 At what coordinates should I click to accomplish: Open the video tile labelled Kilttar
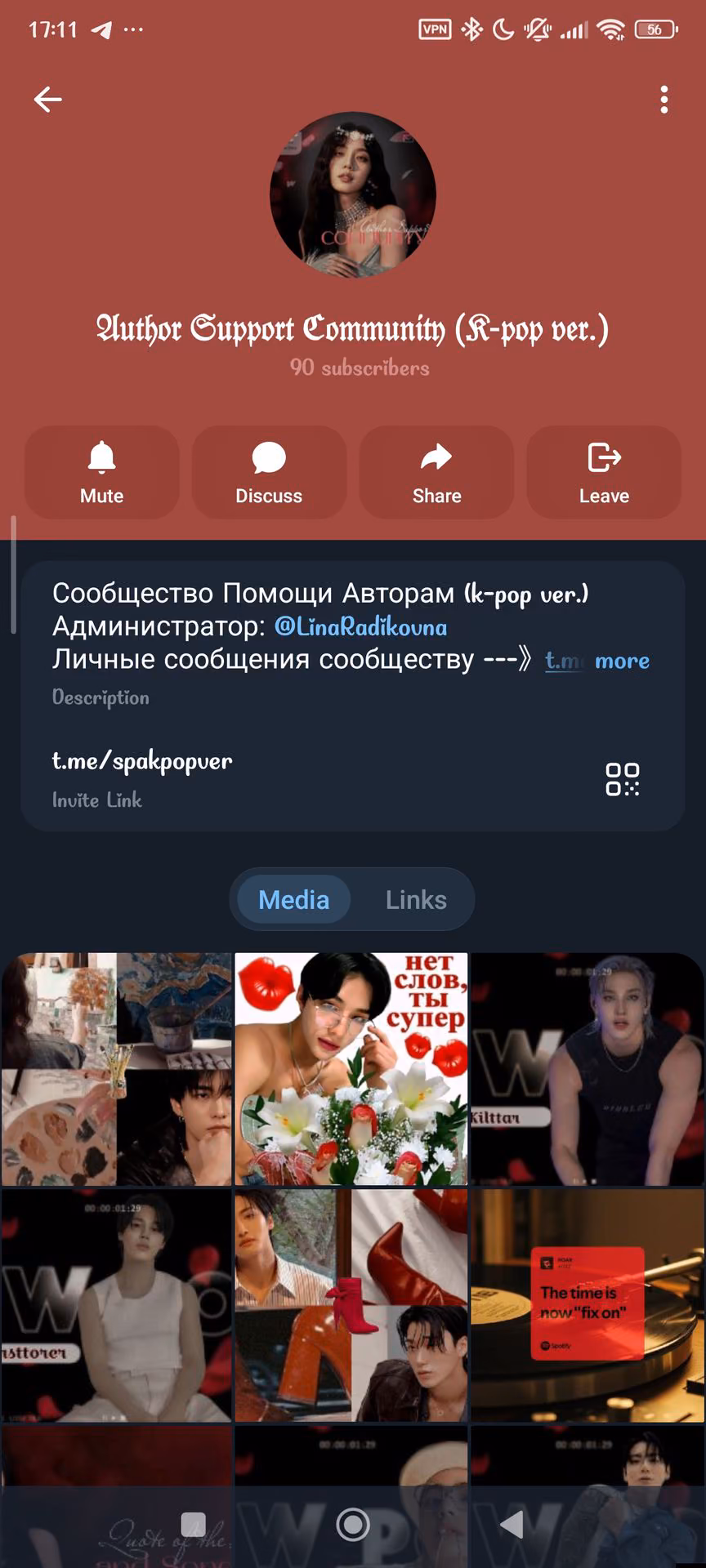click(x=587, y=1068)
